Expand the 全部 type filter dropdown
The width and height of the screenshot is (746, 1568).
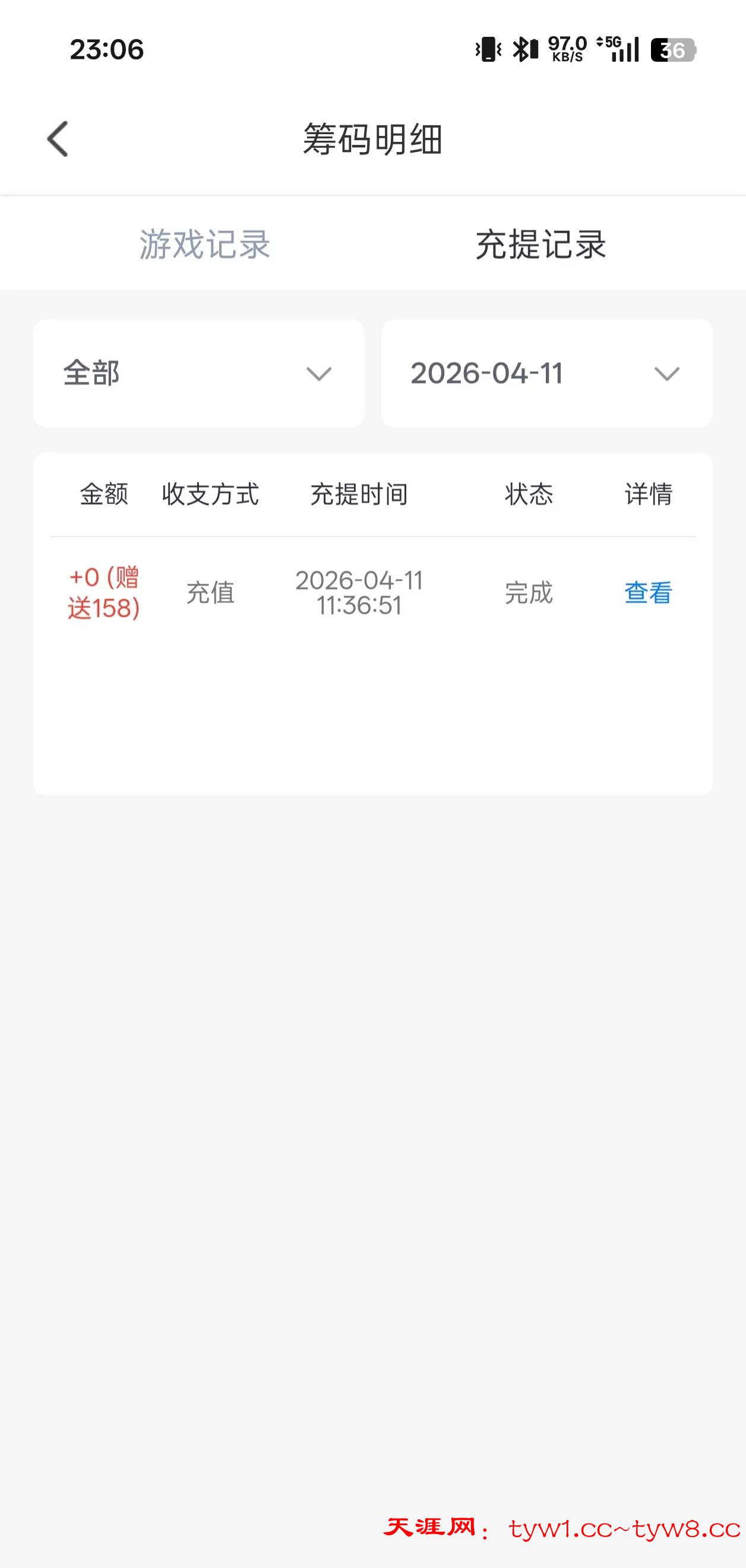click(x=199, y=373)
